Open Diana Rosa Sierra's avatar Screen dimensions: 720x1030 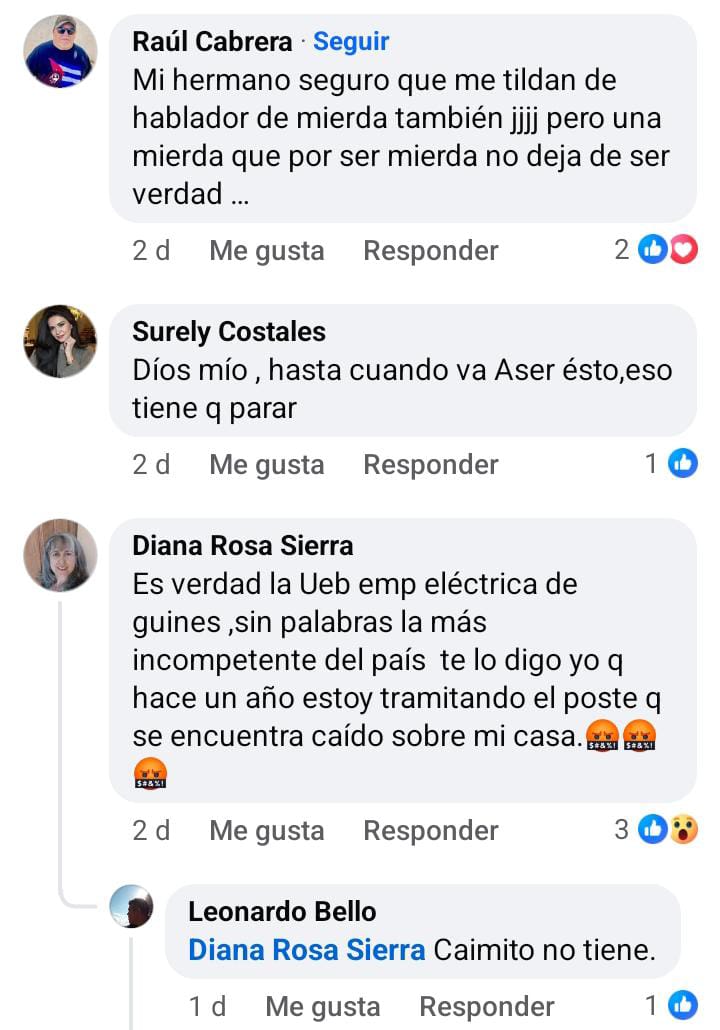click(x=60, y=555)
